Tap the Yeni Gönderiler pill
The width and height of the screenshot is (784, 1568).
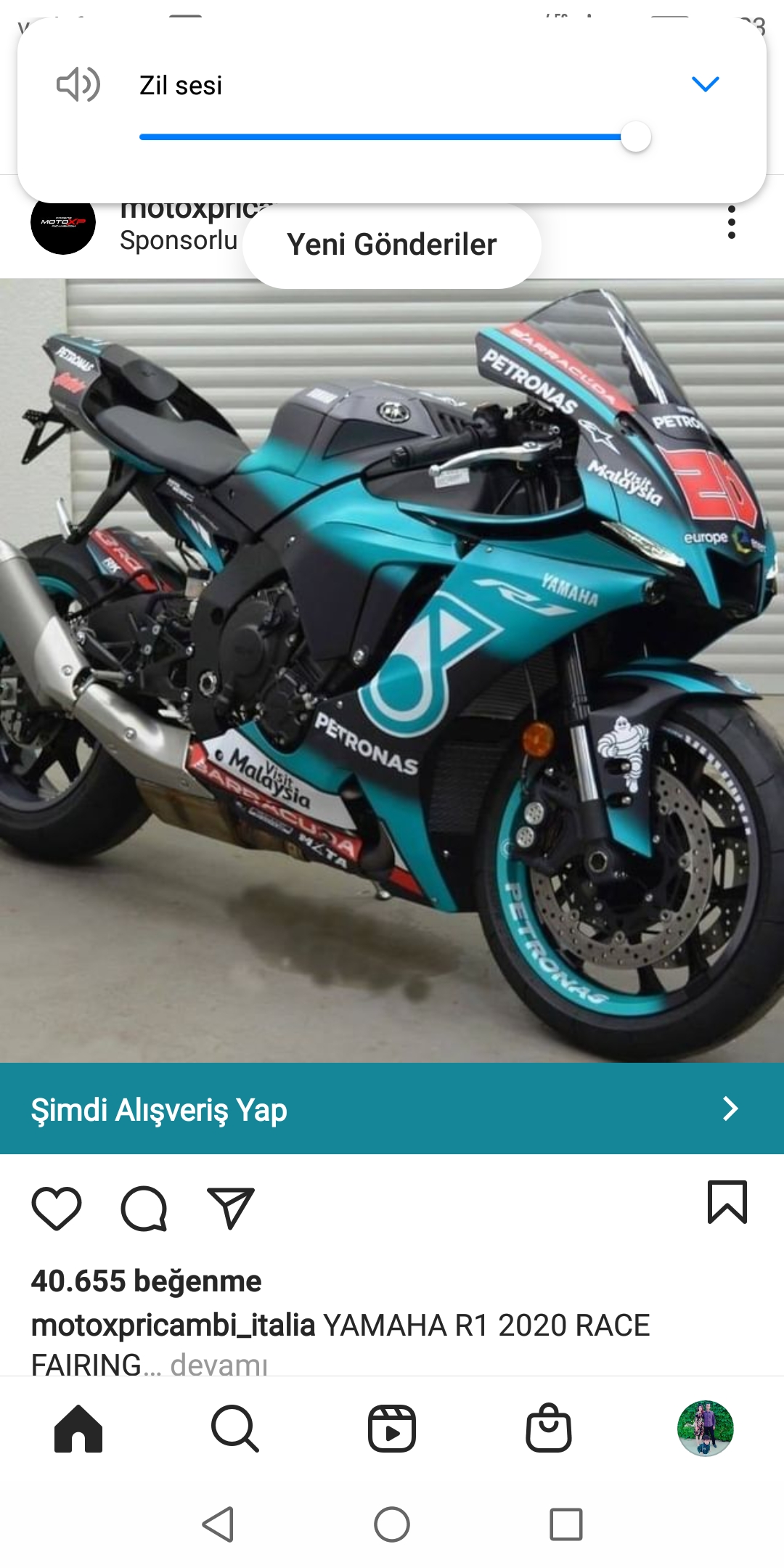click(x=391, y=245)
